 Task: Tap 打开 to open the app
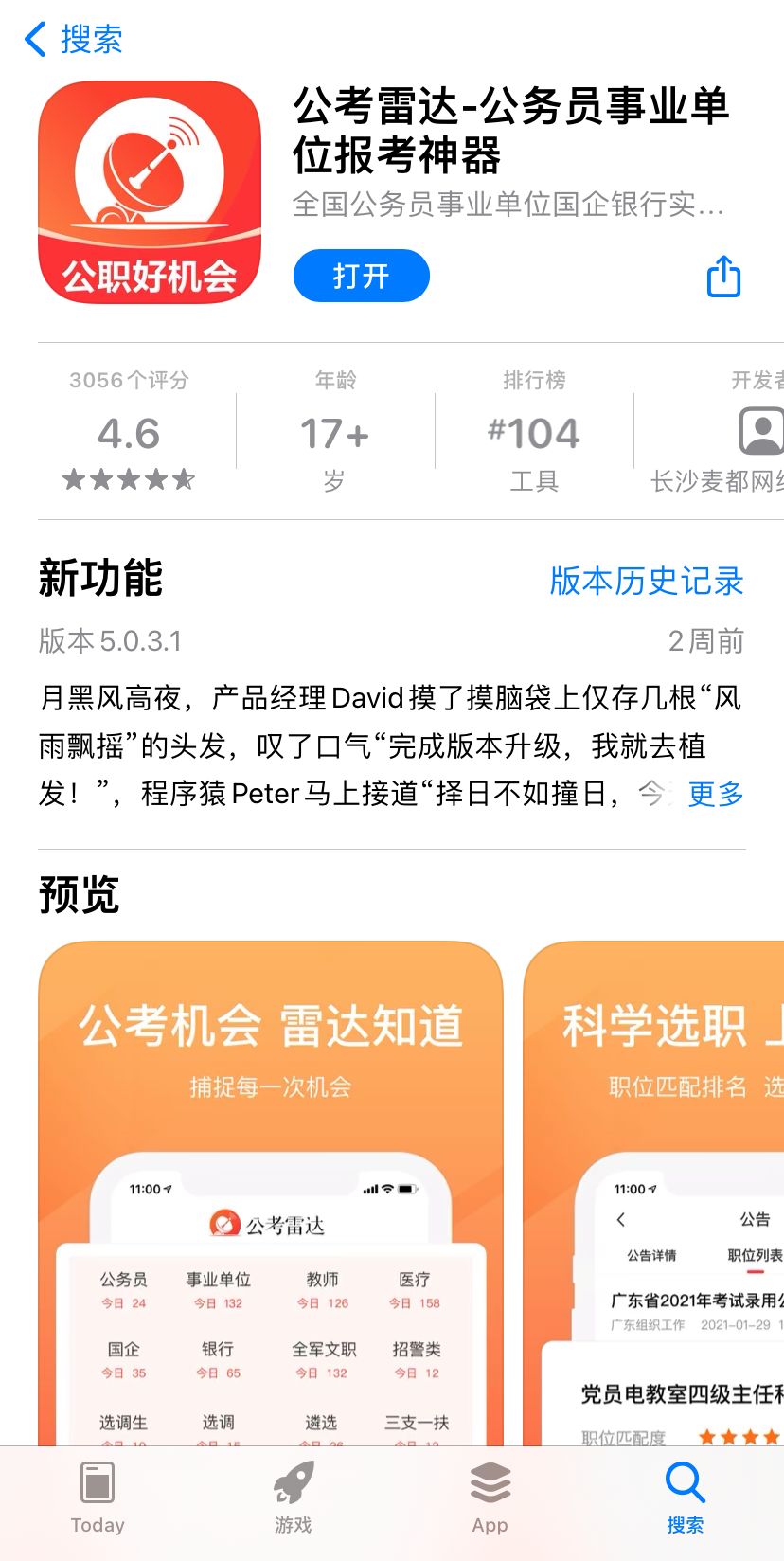(x=361, y=276)
